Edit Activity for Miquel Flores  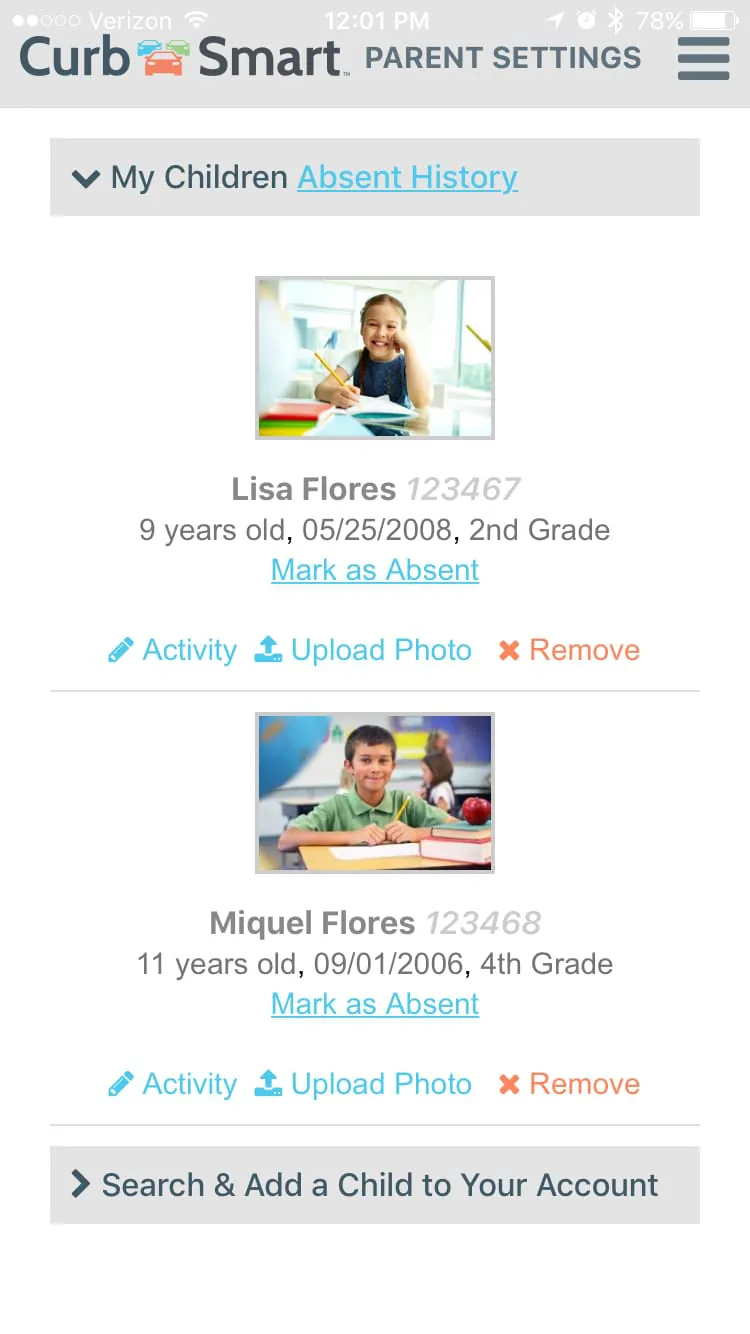(x=173, y=1084)
